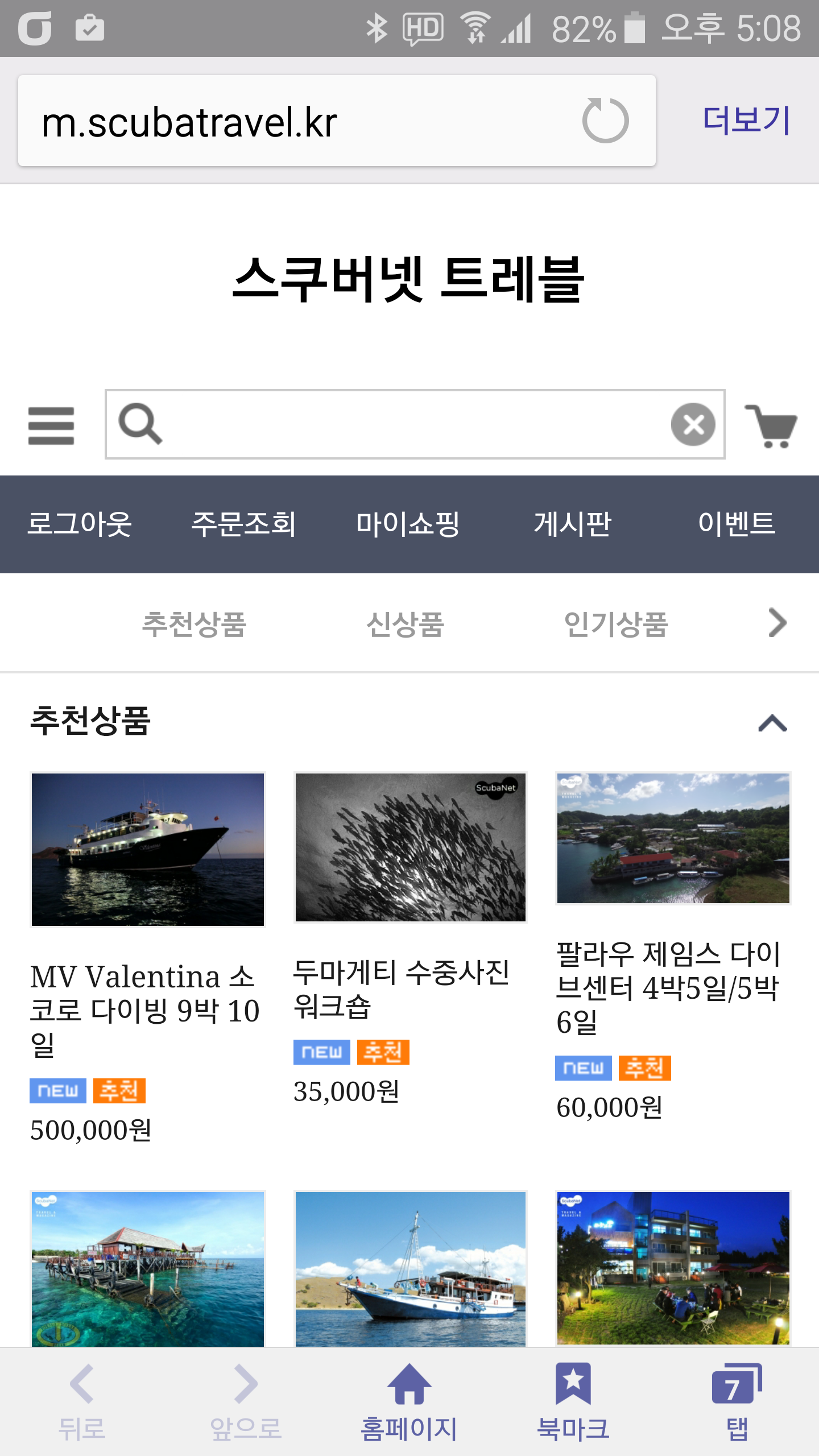This screenshot has width=819, height=1456.
Task: Clear the search field
Action: (693, 424)
